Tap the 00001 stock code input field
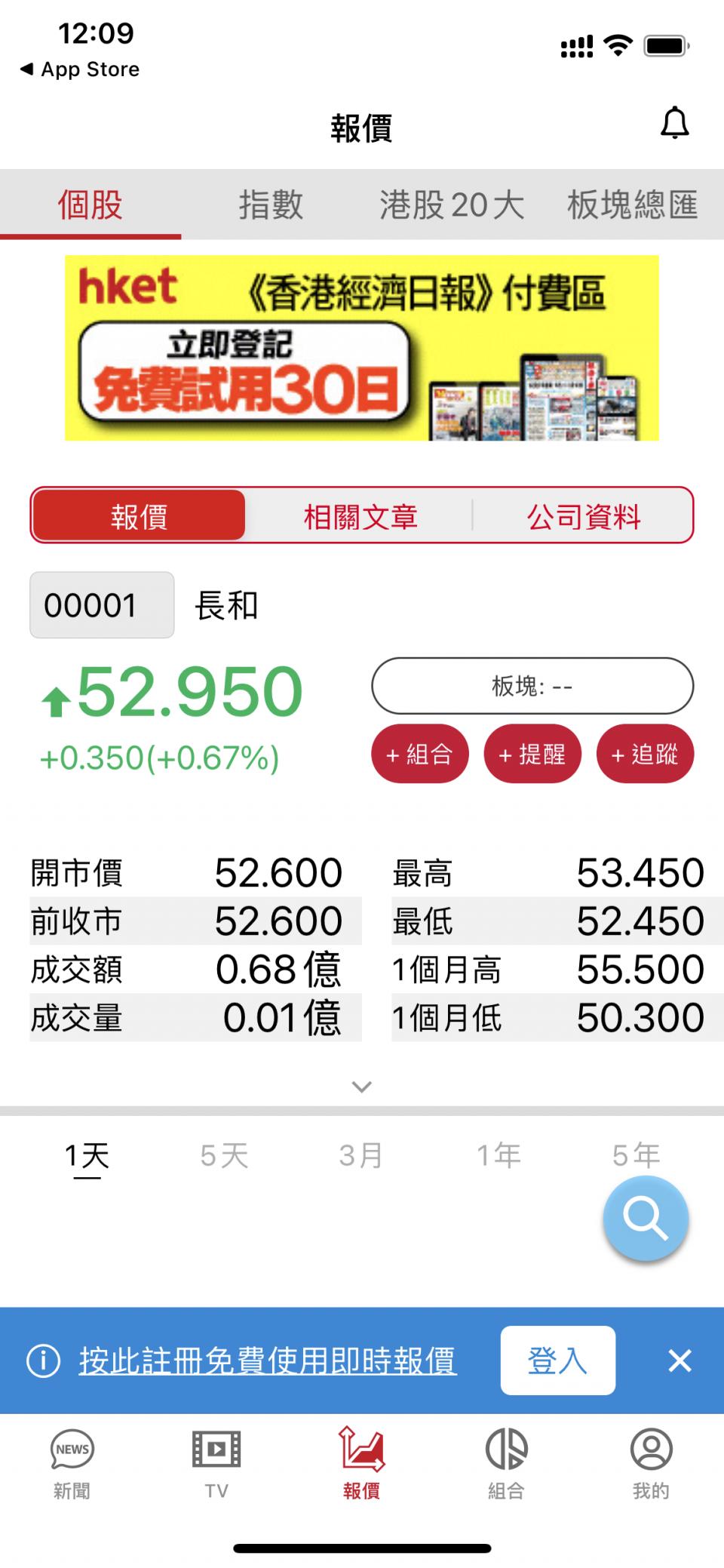Viewport: 724px width, 1568px height. (101, 604)
